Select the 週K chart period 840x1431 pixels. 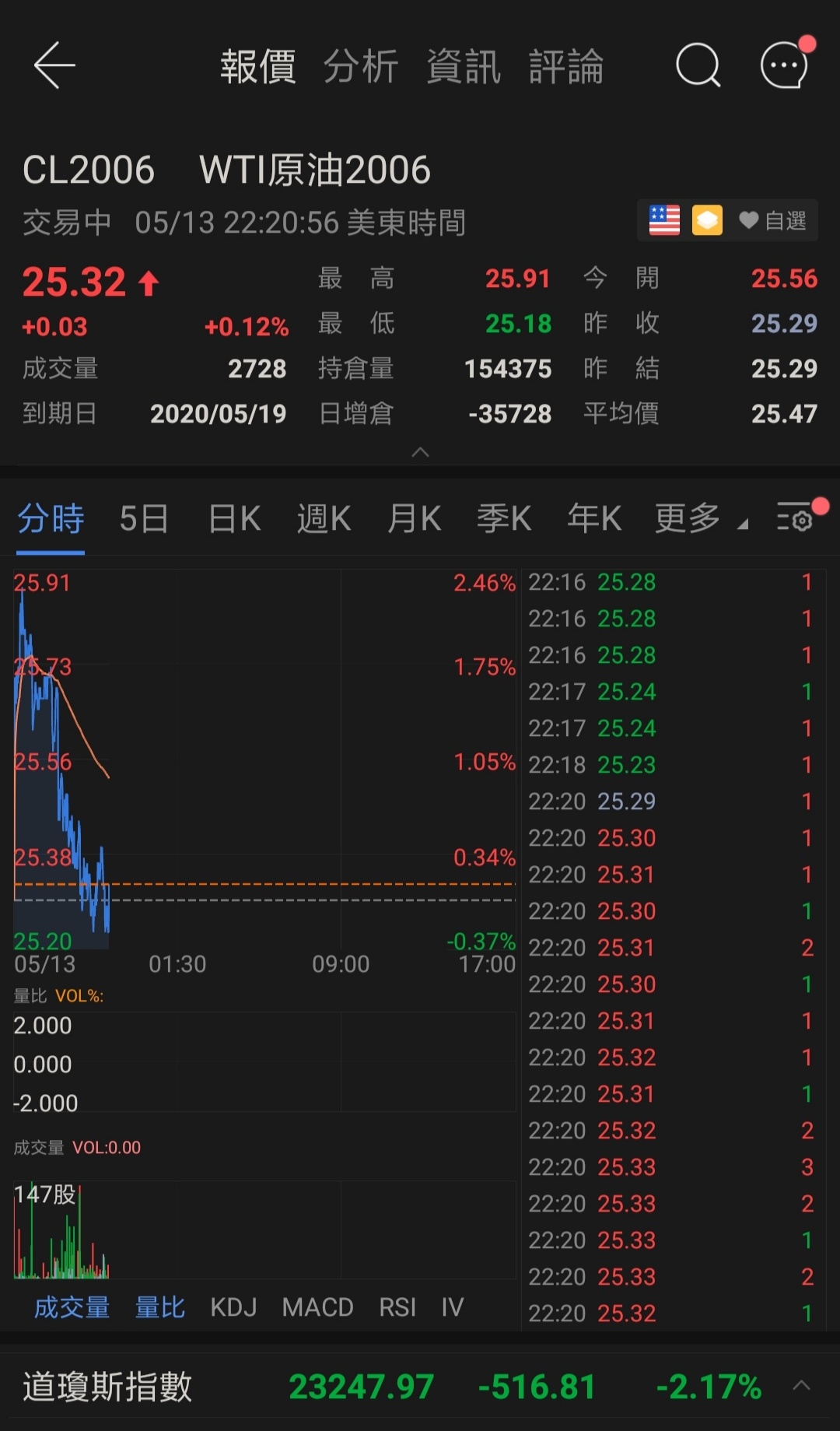(324, 519)
